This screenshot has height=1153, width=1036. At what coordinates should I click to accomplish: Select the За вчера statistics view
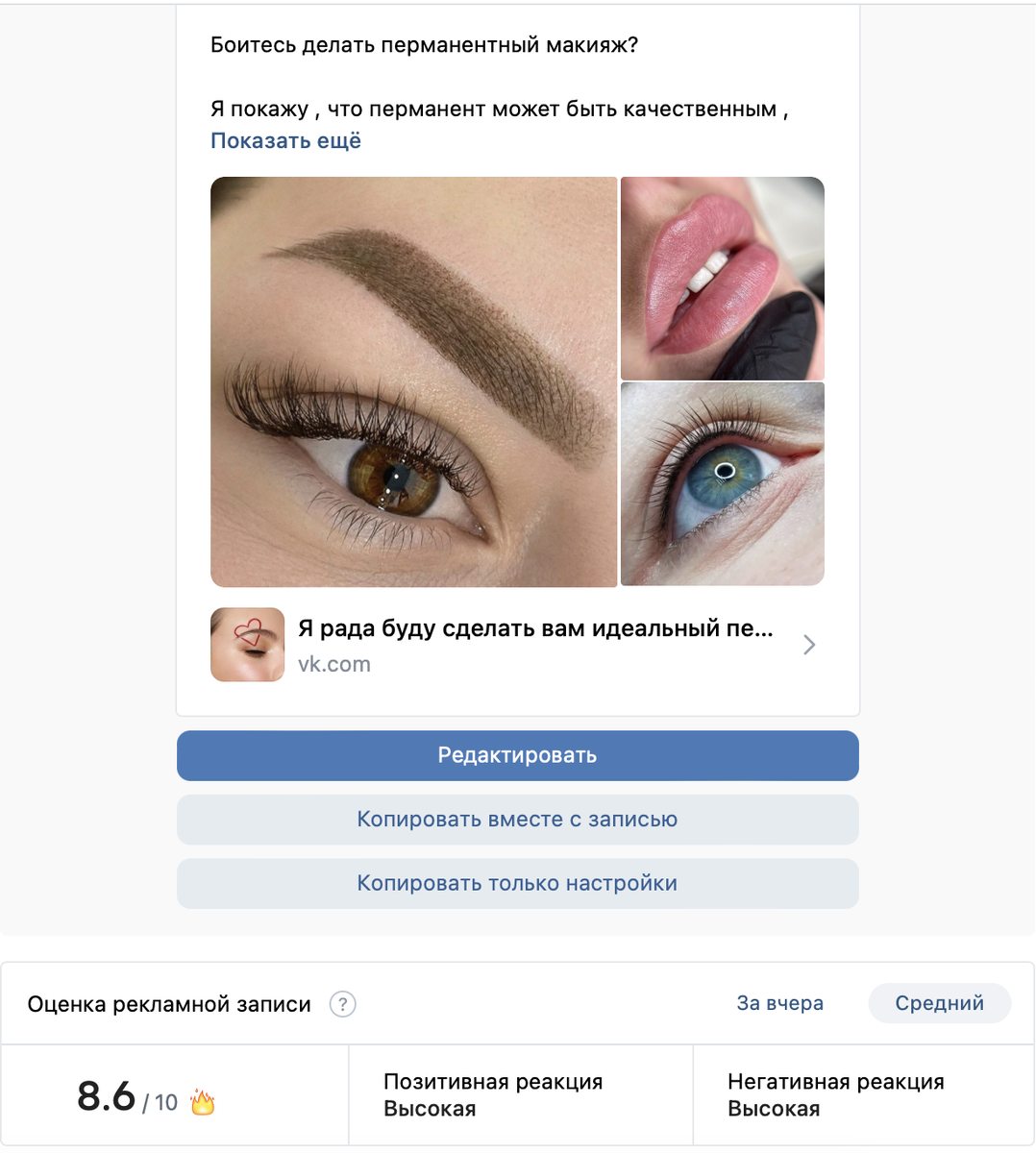coord(780,1003)
